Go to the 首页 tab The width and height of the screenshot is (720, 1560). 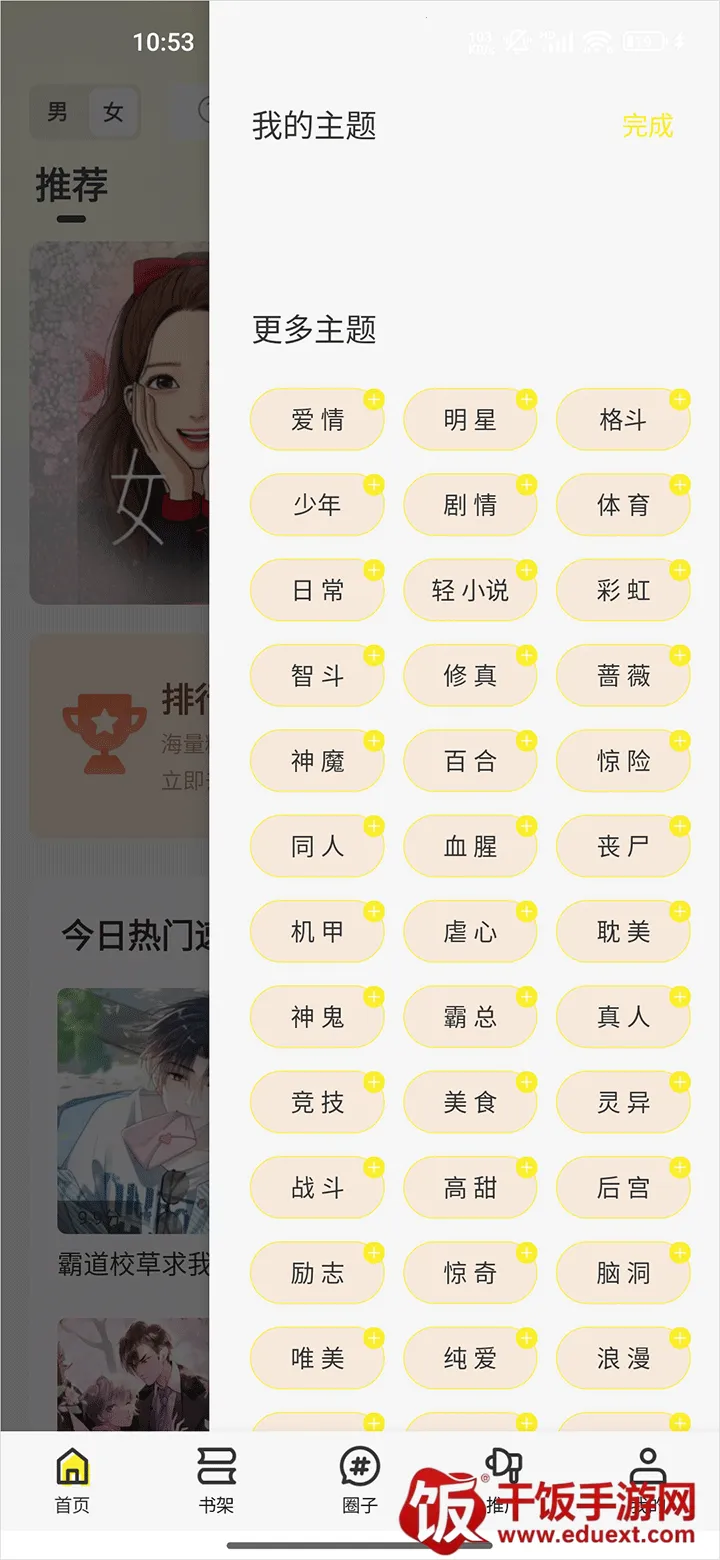pos(72,1480)
